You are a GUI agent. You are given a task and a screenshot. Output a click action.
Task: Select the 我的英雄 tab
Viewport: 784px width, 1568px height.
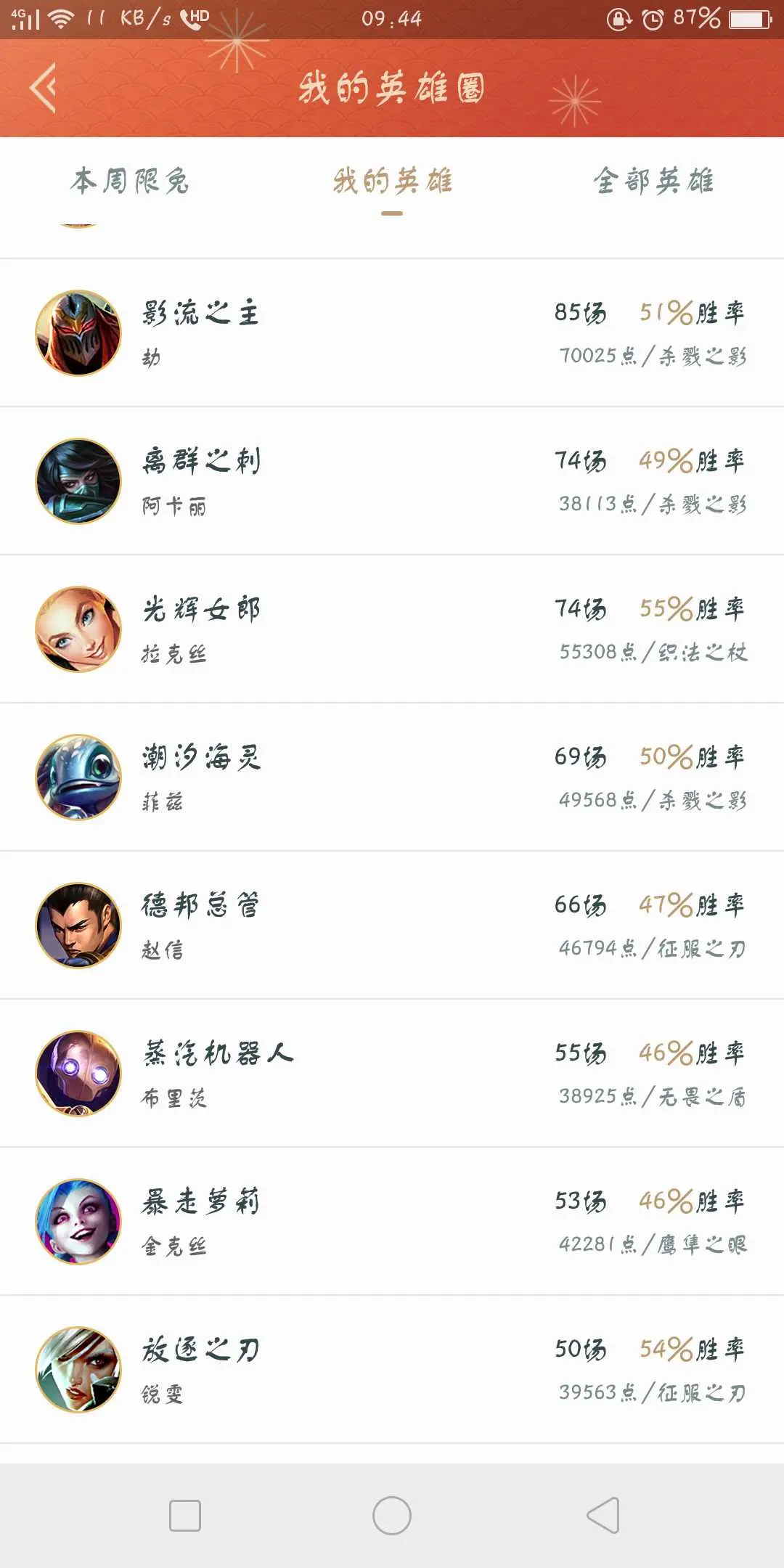pyautogui.click(x=392, y=181)
